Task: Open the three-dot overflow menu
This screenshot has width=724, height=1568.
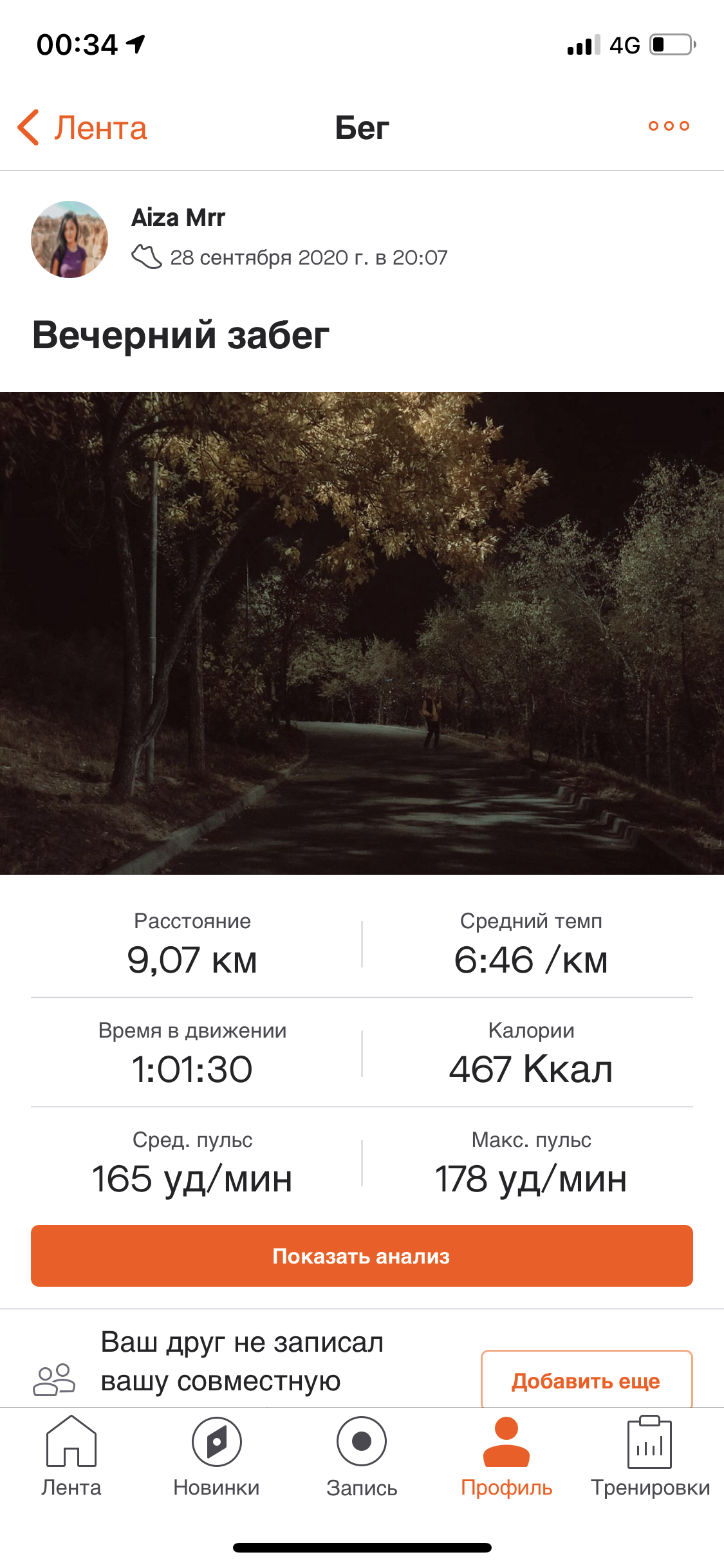Action: pos(669,126)
